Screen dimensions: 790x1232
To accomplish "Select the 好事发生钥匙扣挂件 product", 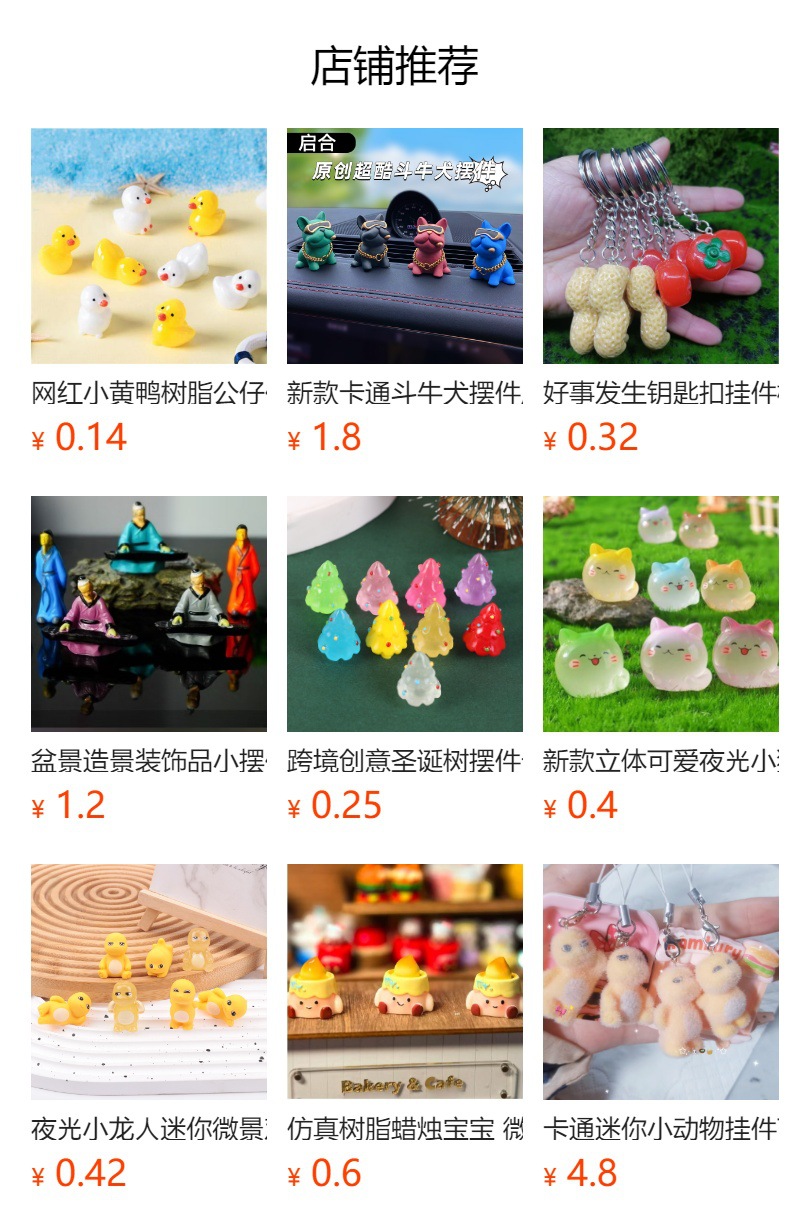I will pyautogui.click(x=661, y=246).
